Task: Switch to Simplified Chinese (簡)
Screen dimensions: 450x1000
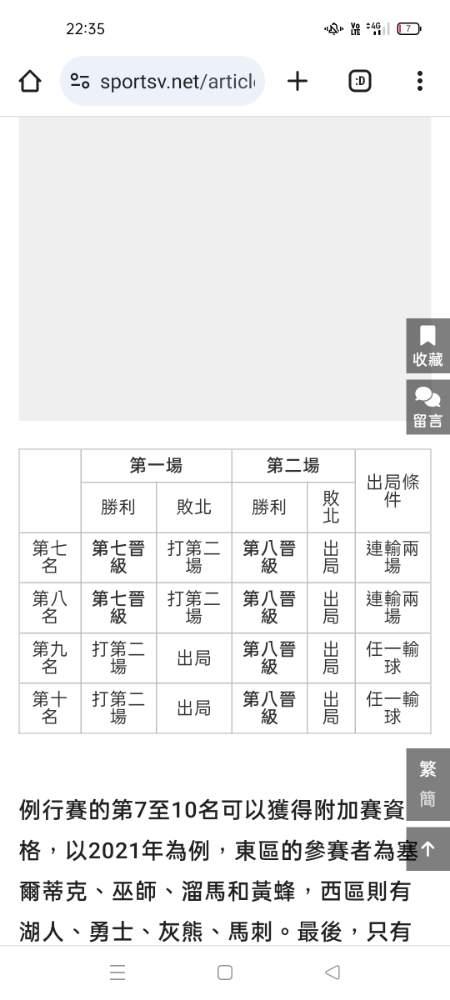Action: pos(428,798)
